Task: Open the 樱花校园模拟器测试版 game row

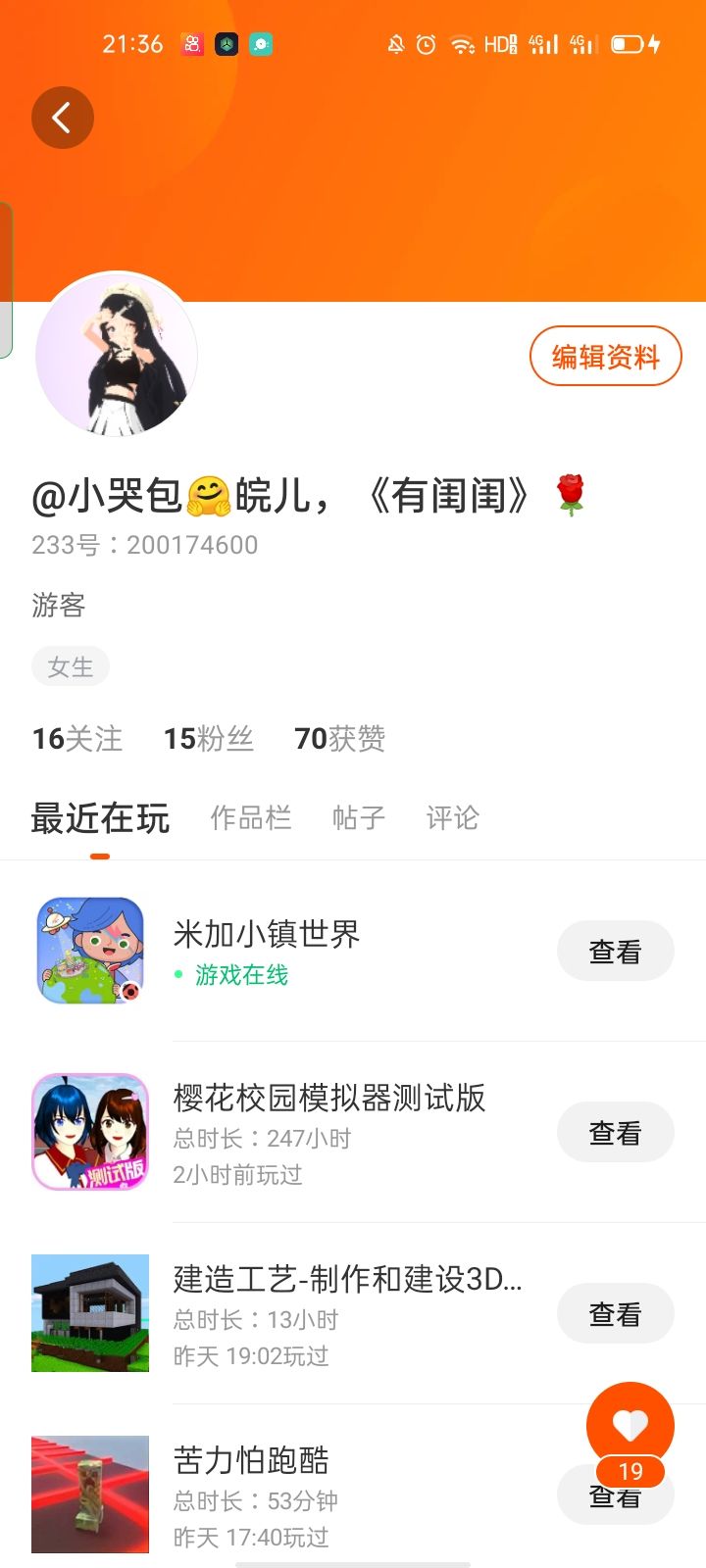Action: [353, 1132]
